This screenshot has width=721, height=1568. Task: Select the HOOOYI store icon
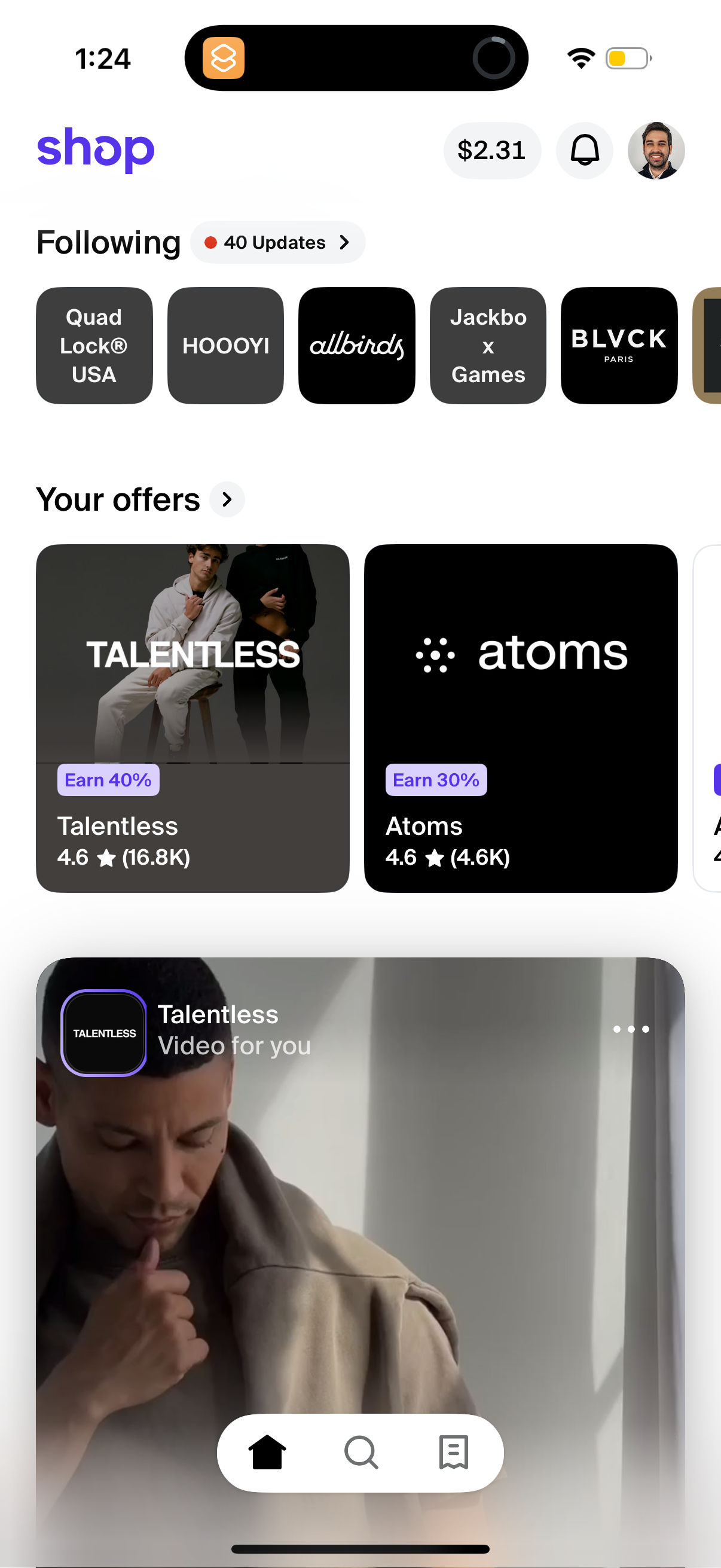[x=225, y=344]
